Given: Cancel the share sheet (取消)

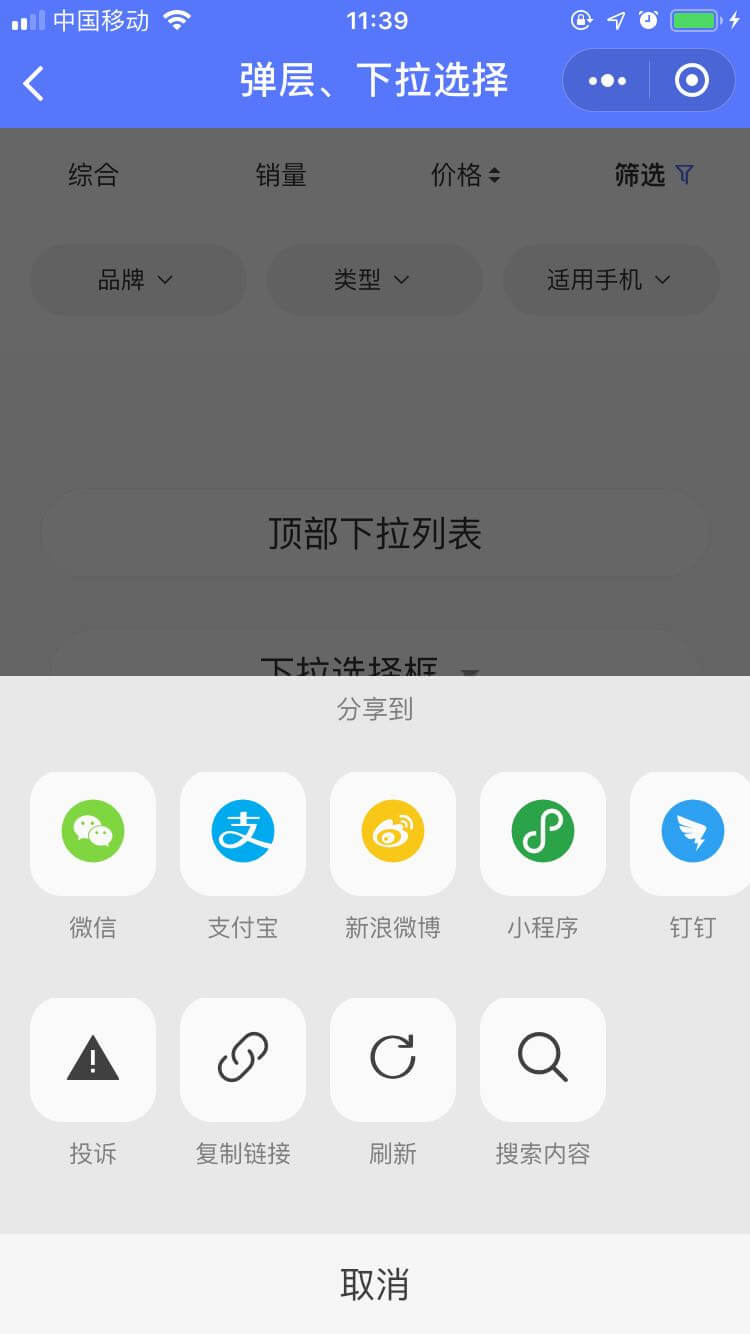Looking at the screenshot, I should tap(375, 1284).
